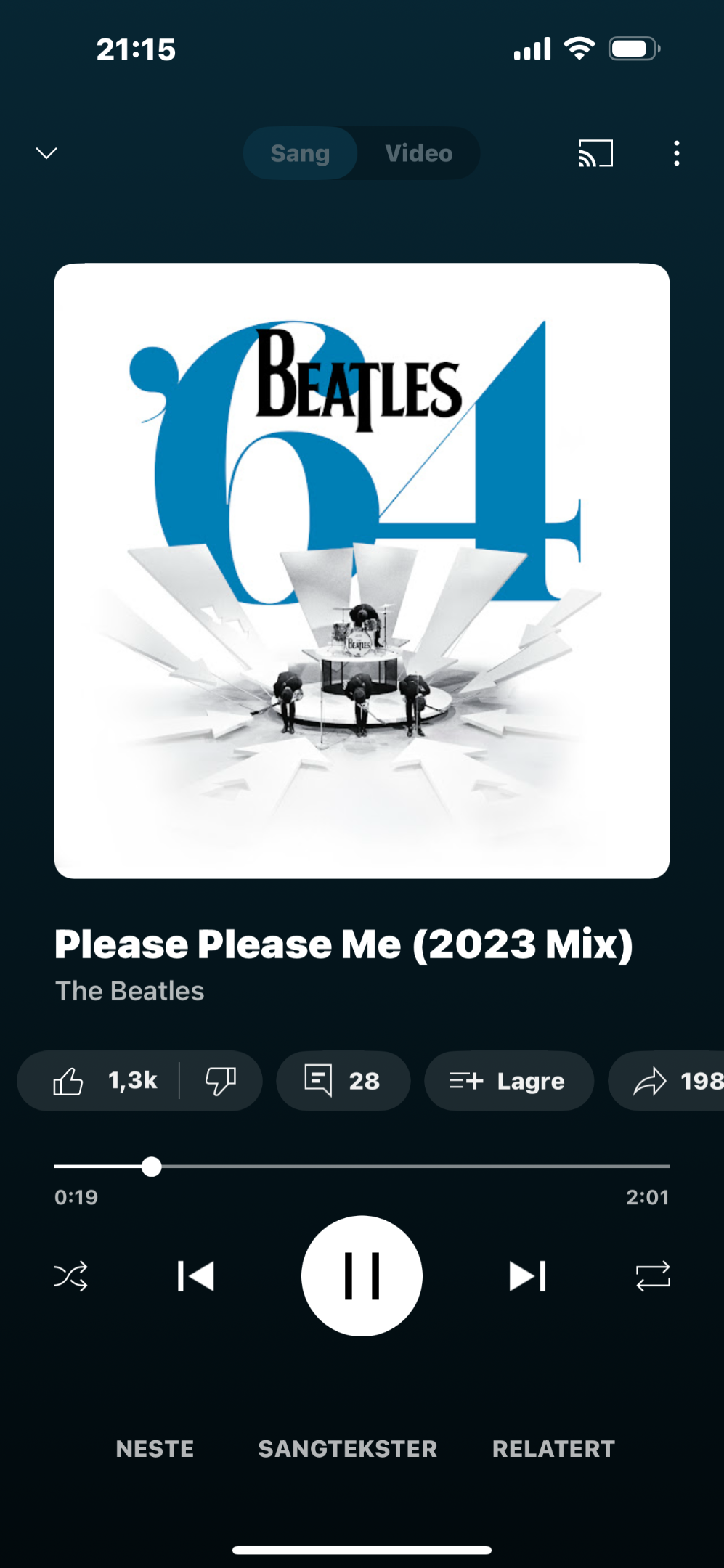Toggle shuffle mode

click(x=70, y=1276)
